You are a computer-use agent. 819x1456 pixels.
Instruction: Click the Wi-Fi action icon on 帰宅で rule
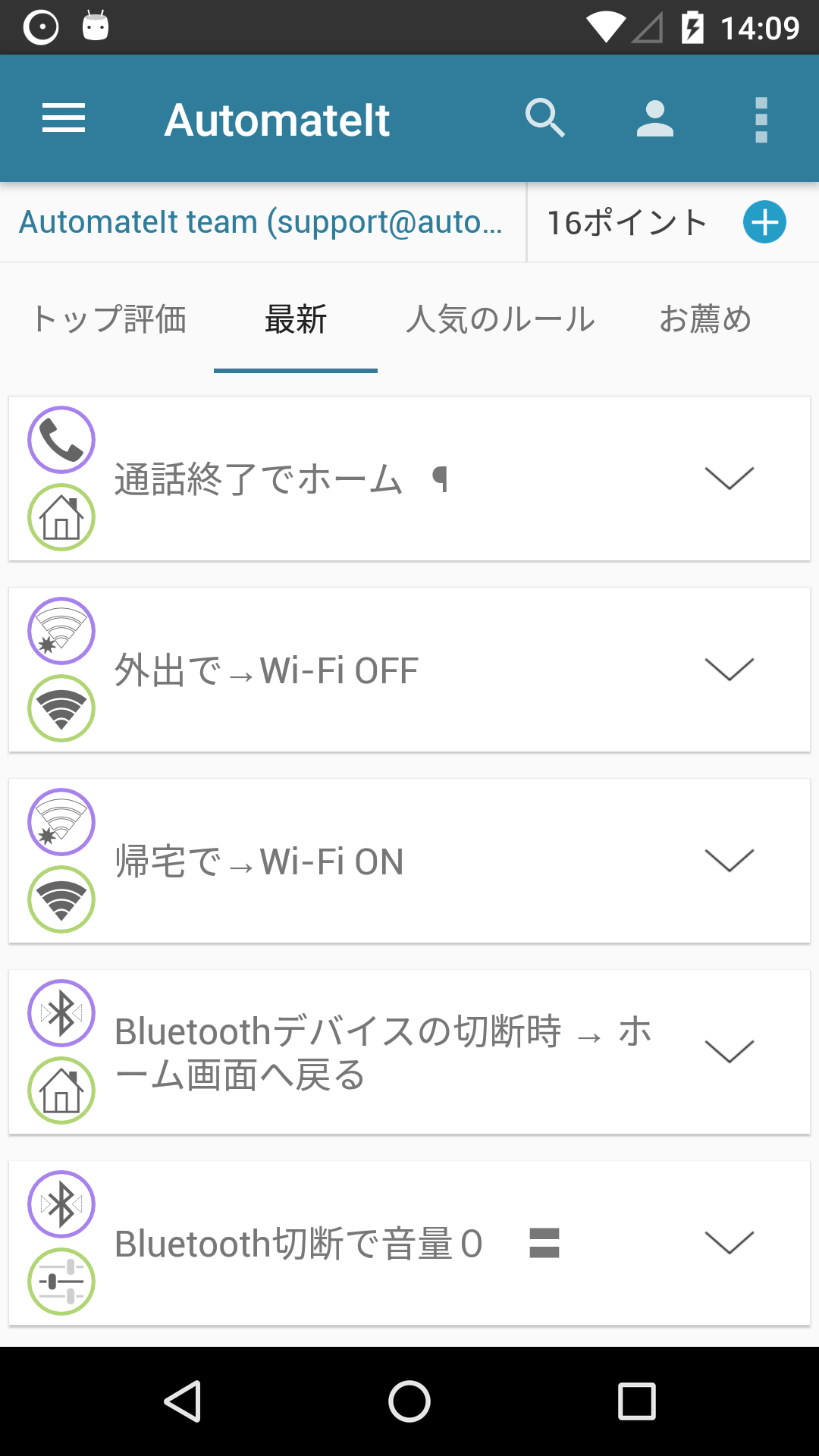(x=61, y=900)
